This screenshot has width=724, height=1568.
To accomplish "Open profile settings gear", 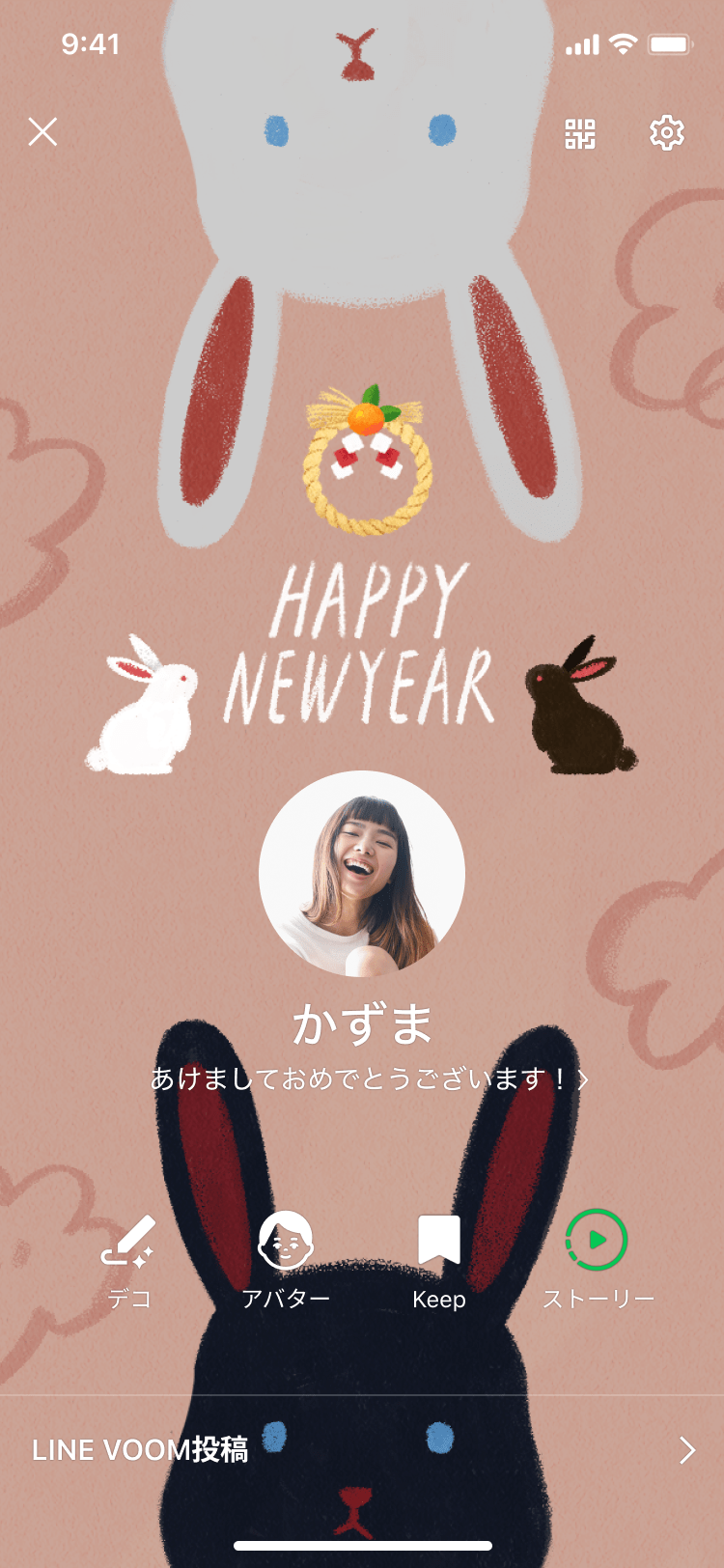I will [666, 133].
